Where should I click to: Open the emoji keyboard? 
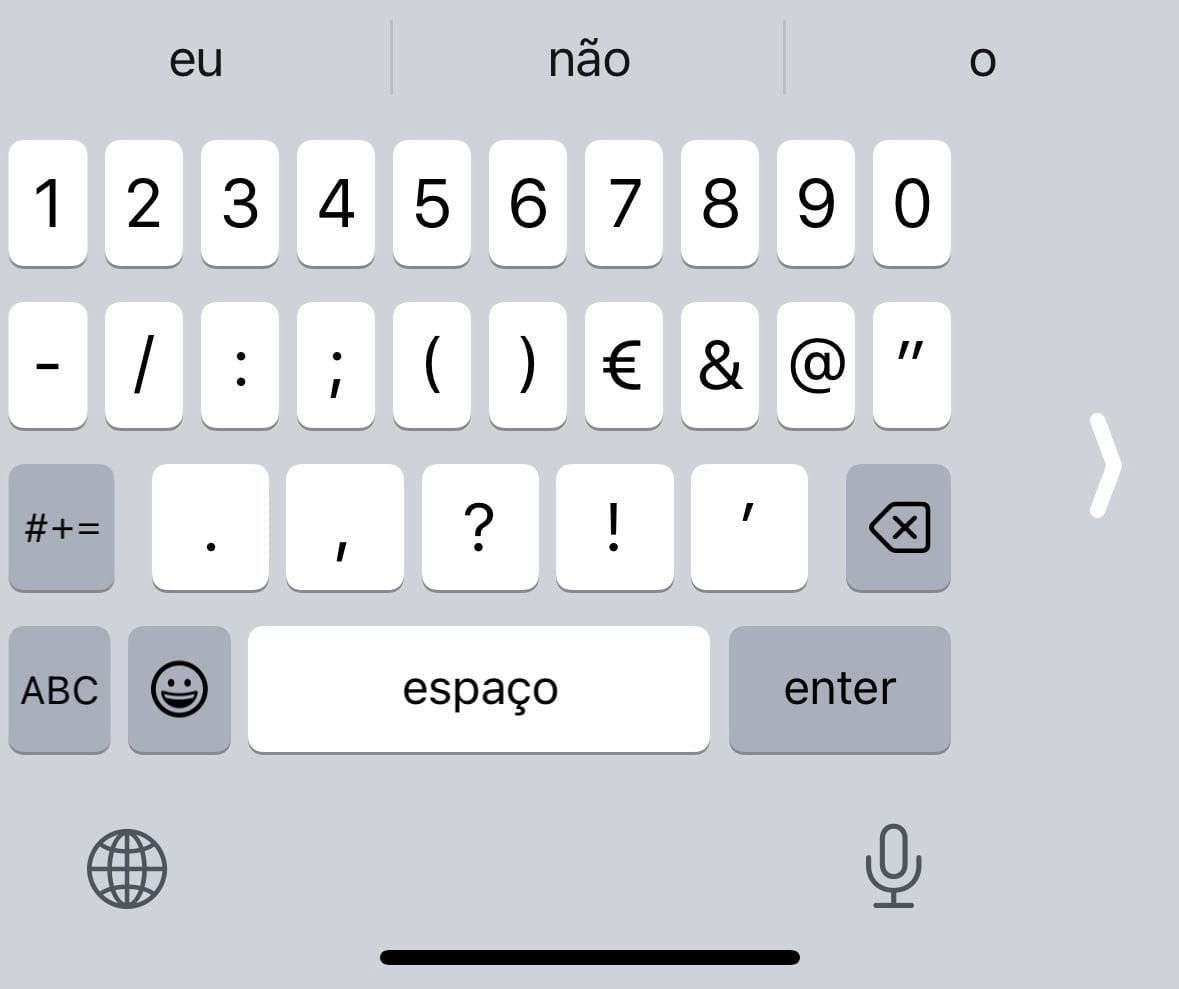pos(179,689)
